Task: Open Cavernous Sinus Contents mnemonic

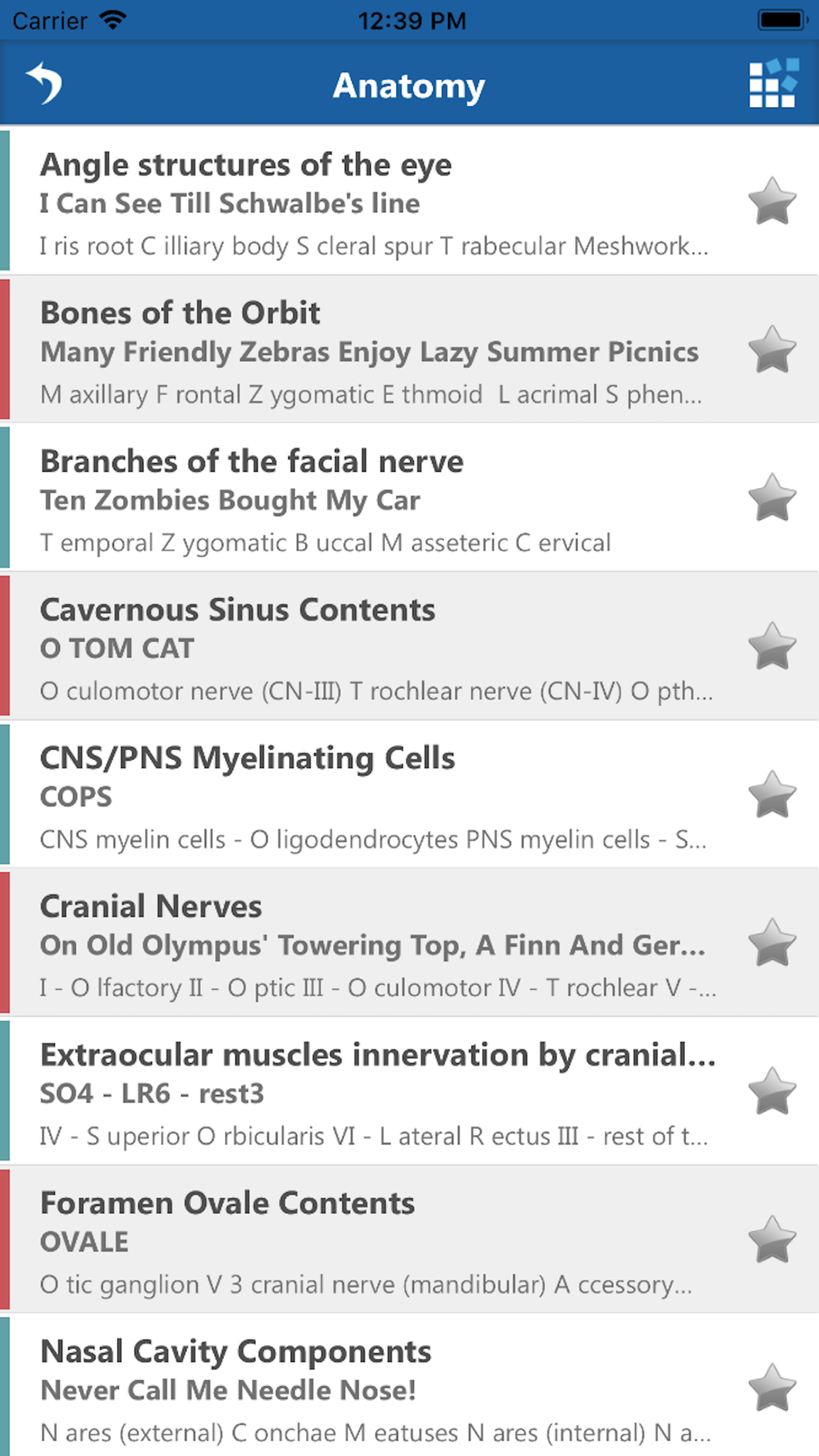Action: pos(409,646)
